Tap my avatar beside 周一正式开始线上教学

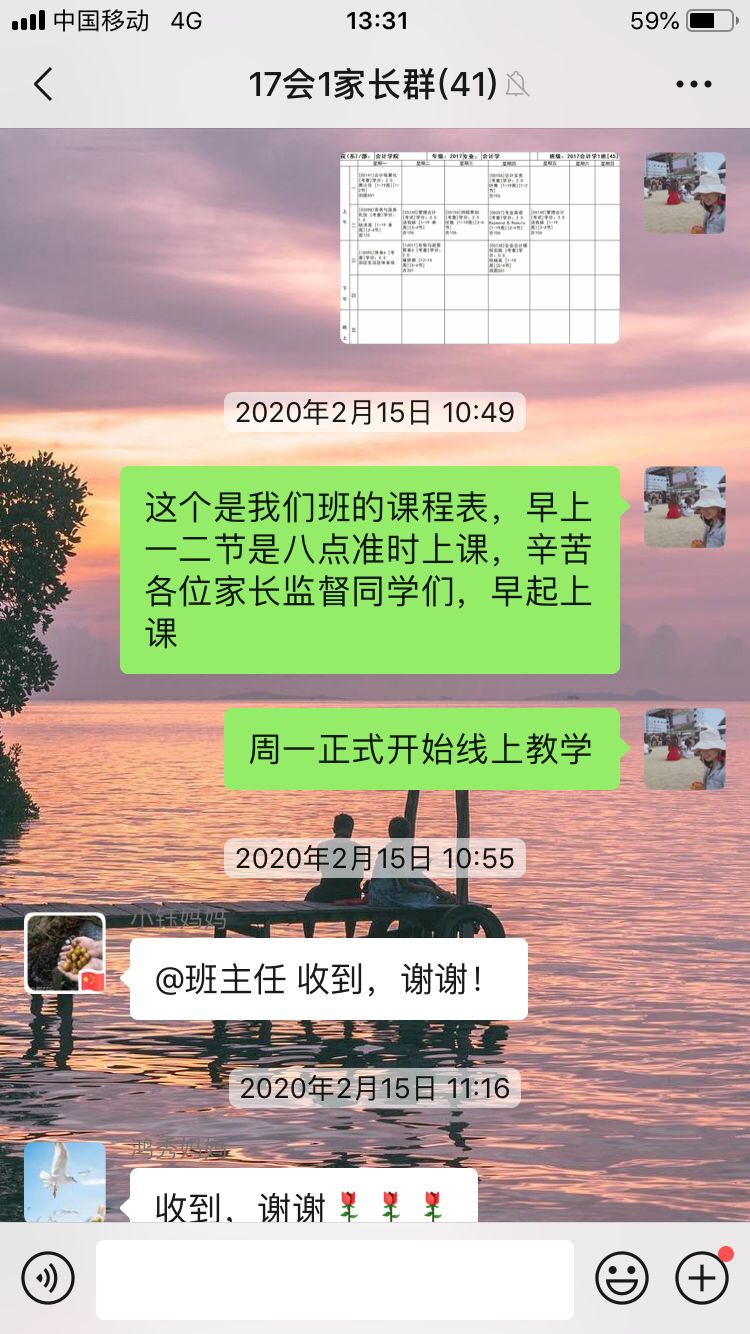685,749
